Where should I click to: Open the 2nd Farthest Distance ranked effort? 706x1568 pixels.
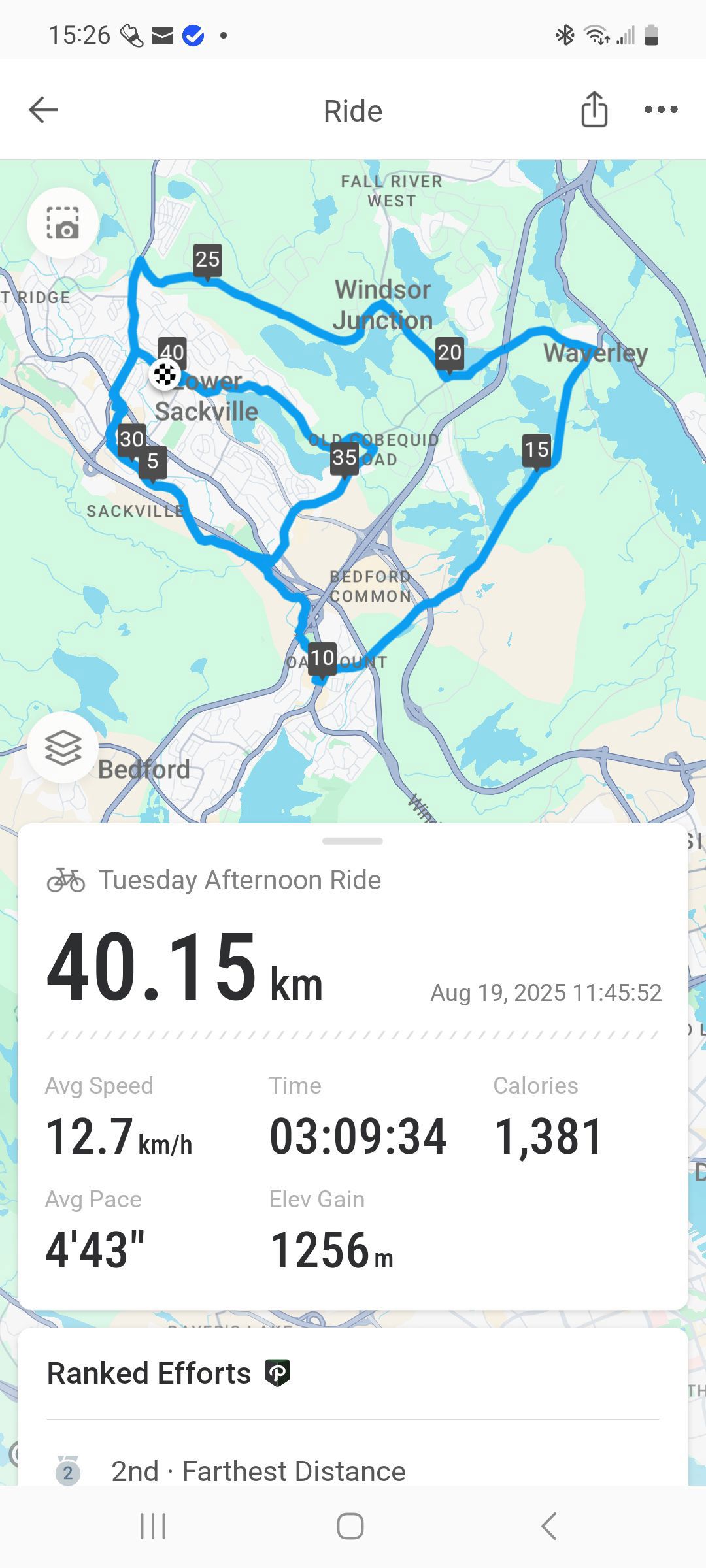tap(353, 1471)
